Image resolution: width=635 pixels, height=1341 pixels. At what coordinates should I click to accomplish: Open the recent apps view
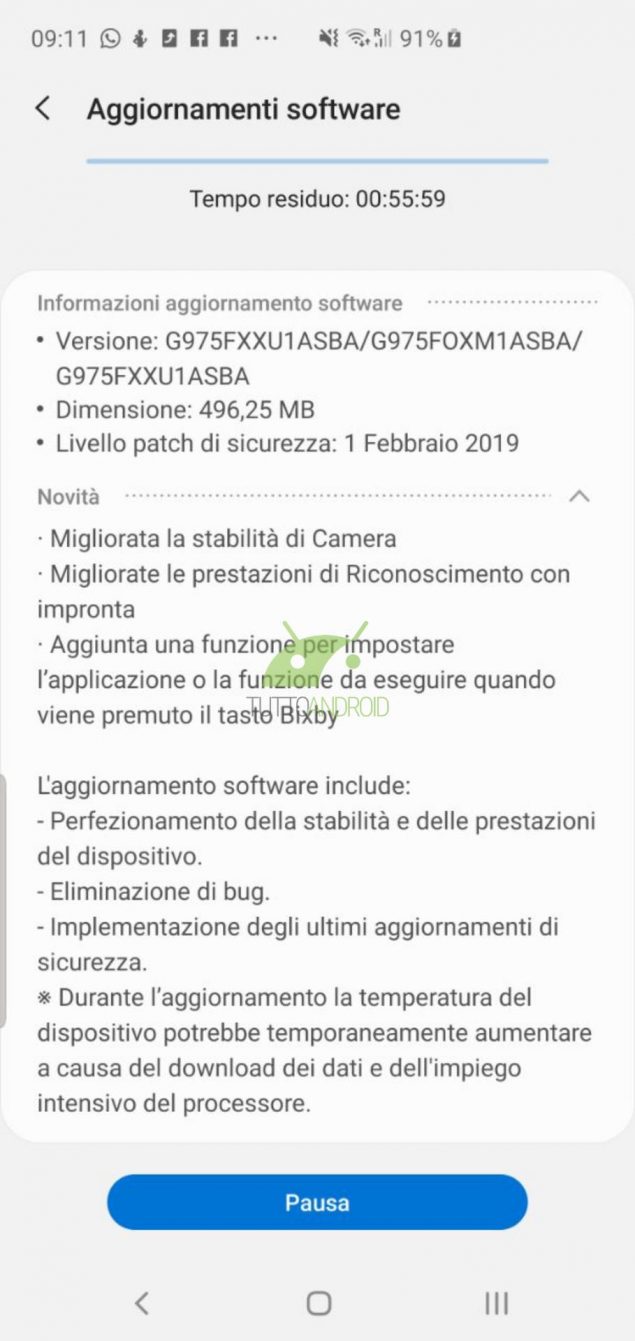496,1302
